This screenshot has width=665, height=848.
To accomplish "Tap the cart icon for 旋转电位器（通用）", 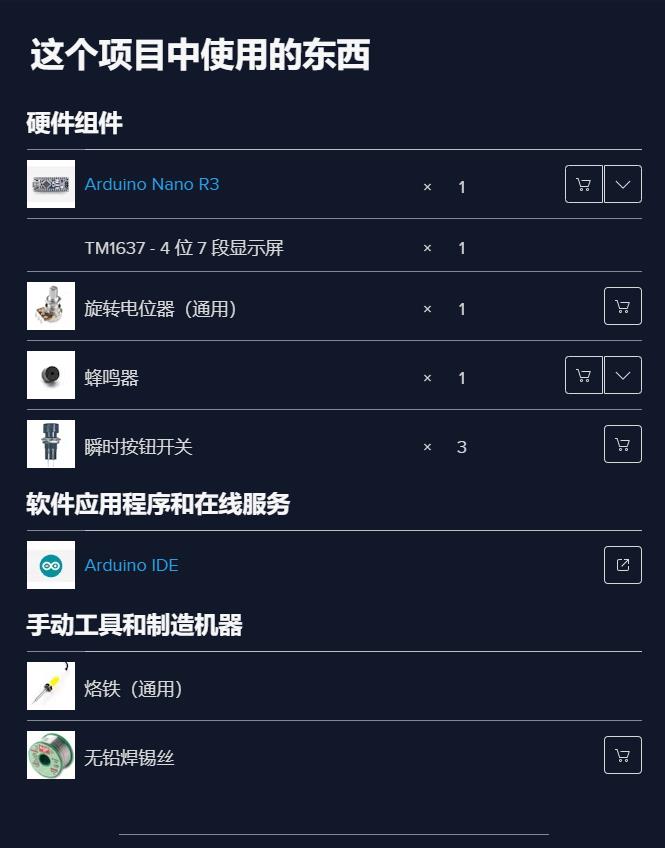I will tap(623, 306).
